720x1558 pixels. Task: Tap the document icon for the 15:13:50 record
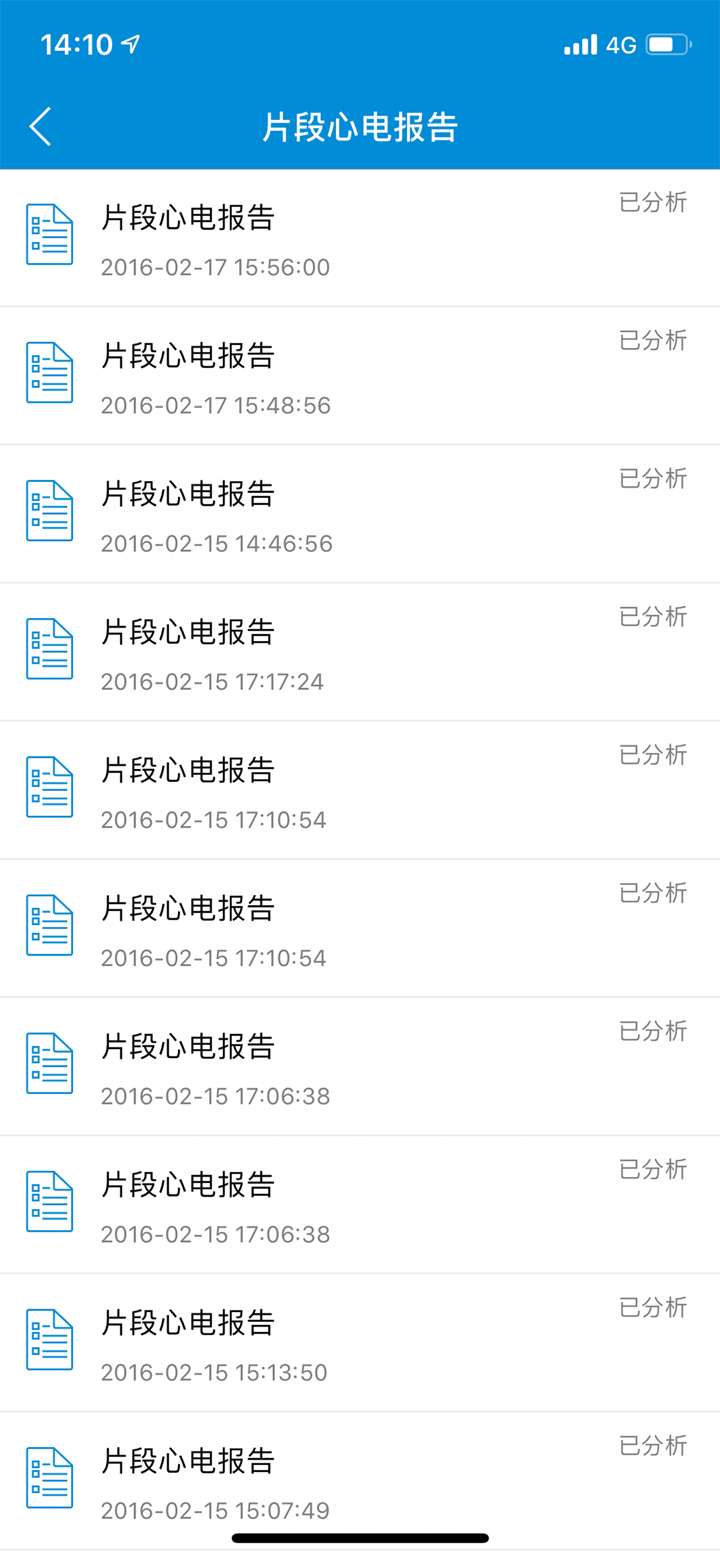click(x=50, y=1339)
